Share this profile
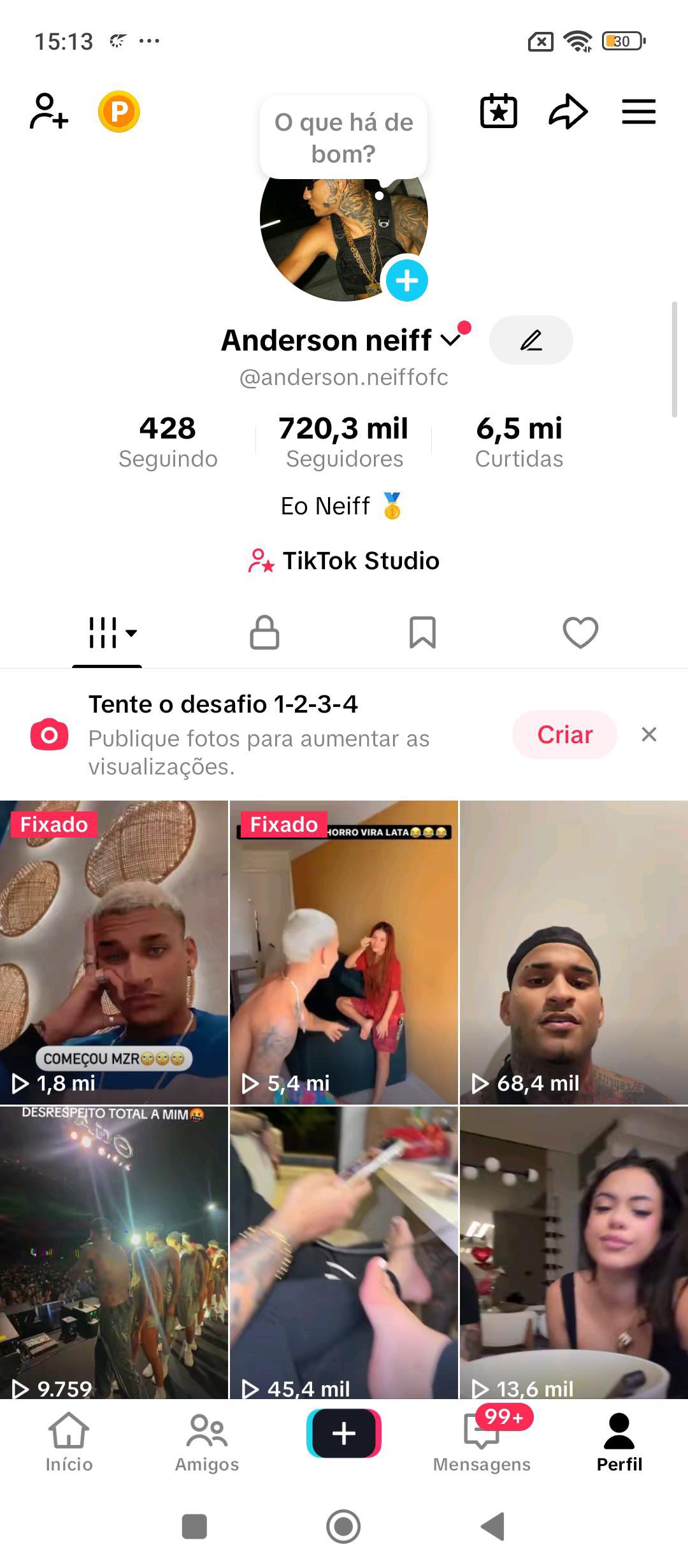 568,112
